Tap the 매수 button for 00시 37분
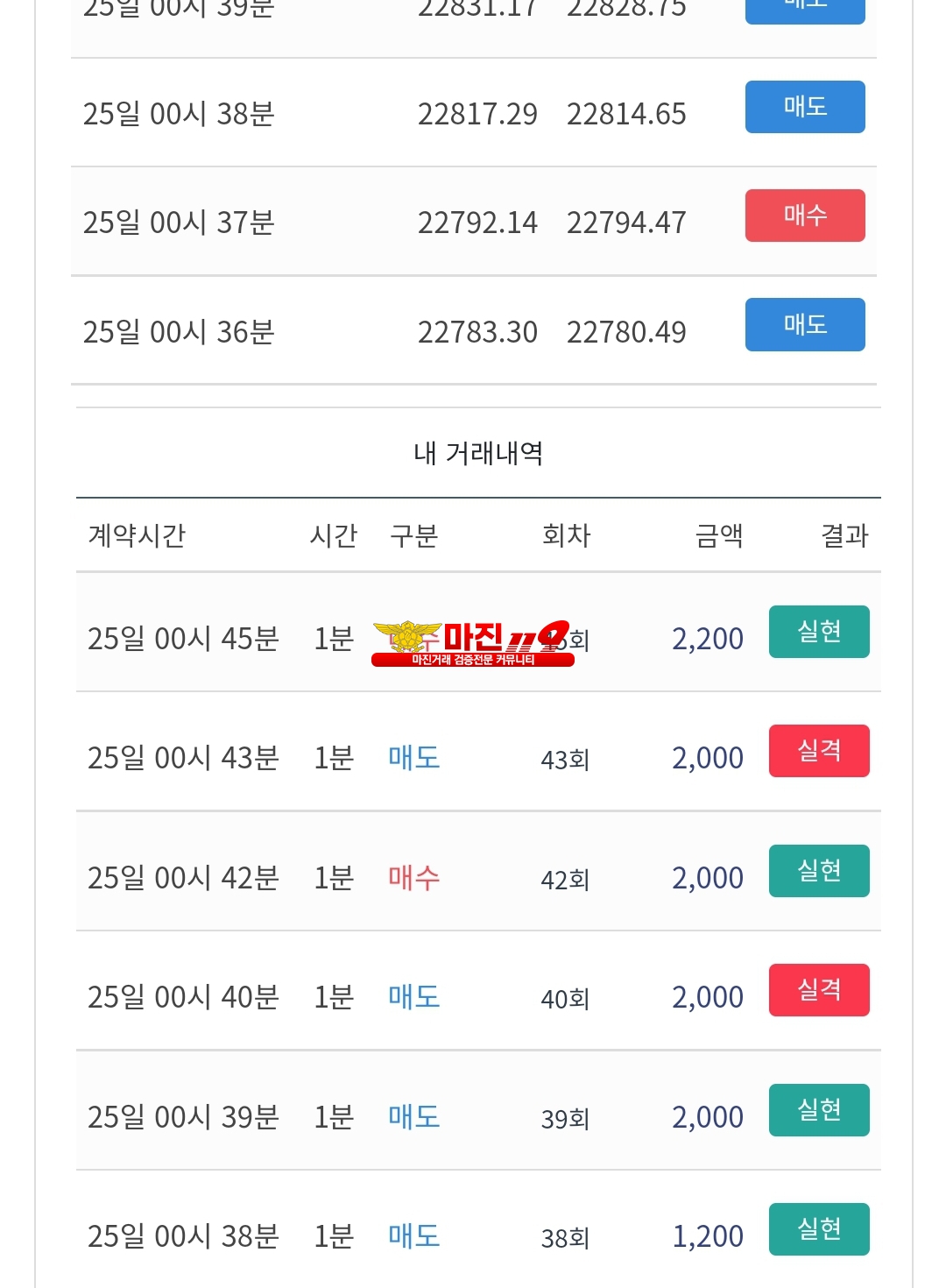 [804, 216]
